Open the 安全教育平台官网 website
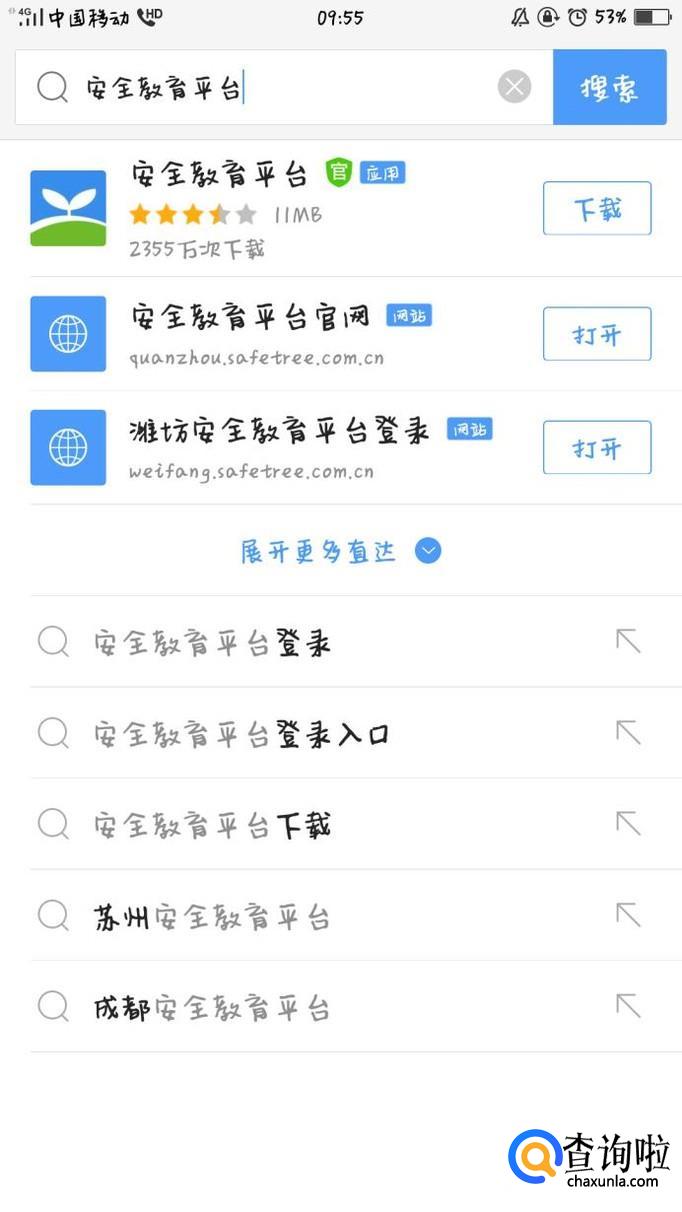 tap(596, 334)
